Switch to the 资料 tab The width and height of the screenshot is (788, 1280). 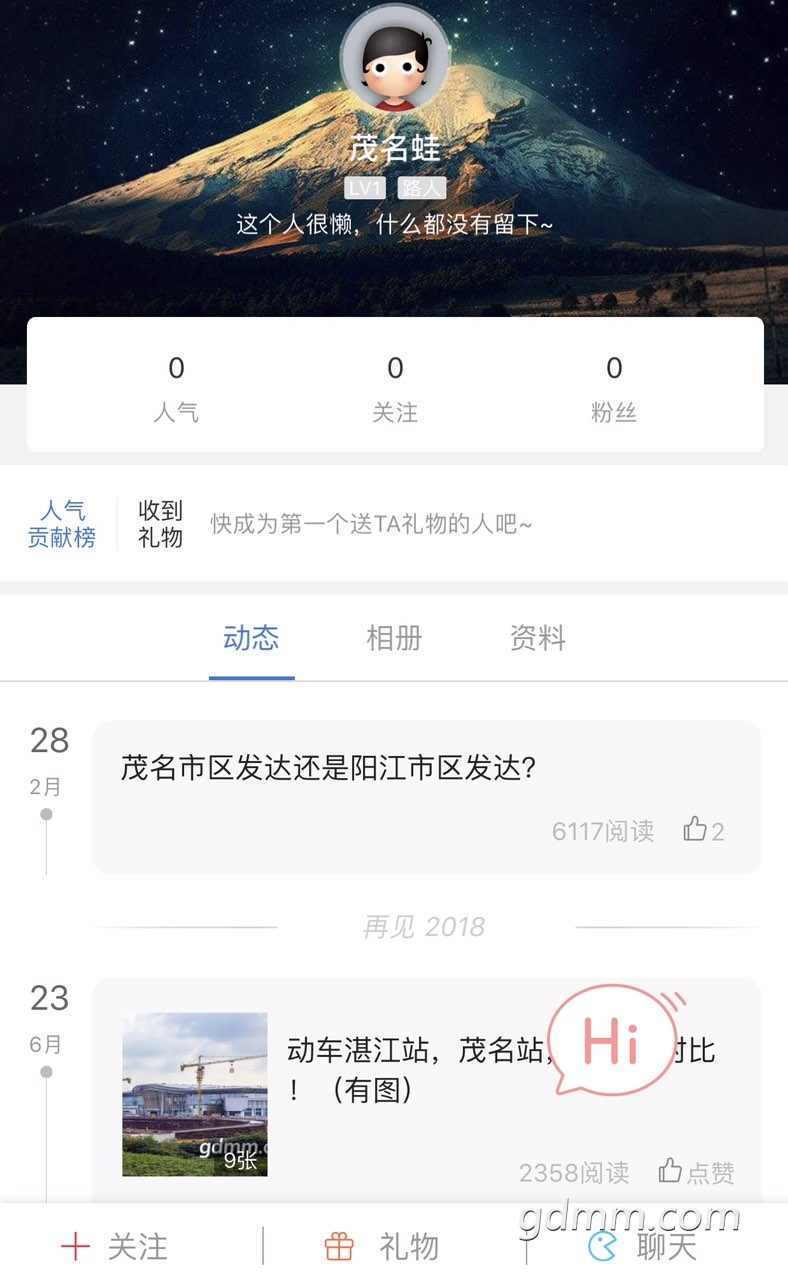click(538, 638)
